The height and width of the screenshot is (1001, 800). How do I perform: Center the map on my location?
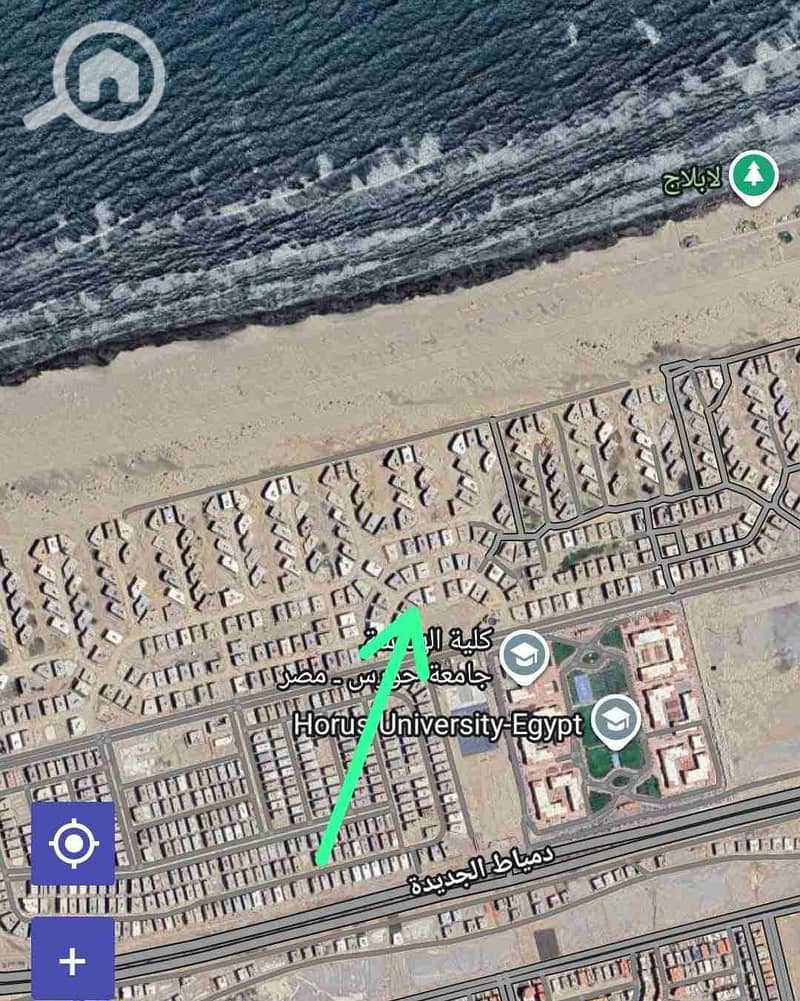(x=73, y=843)
